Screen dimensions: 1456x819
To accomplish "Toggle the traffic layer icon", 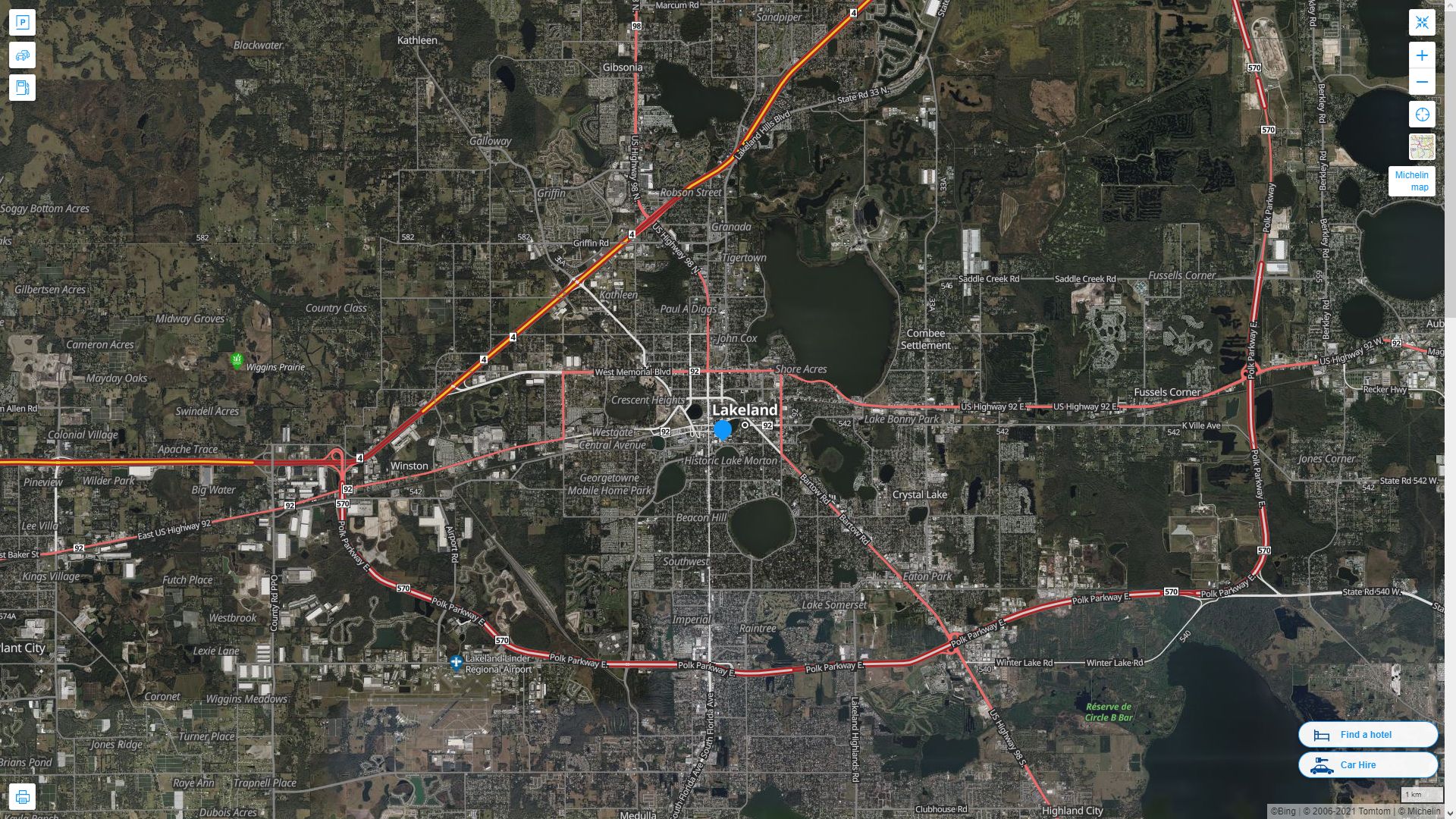I will point(22,55).
